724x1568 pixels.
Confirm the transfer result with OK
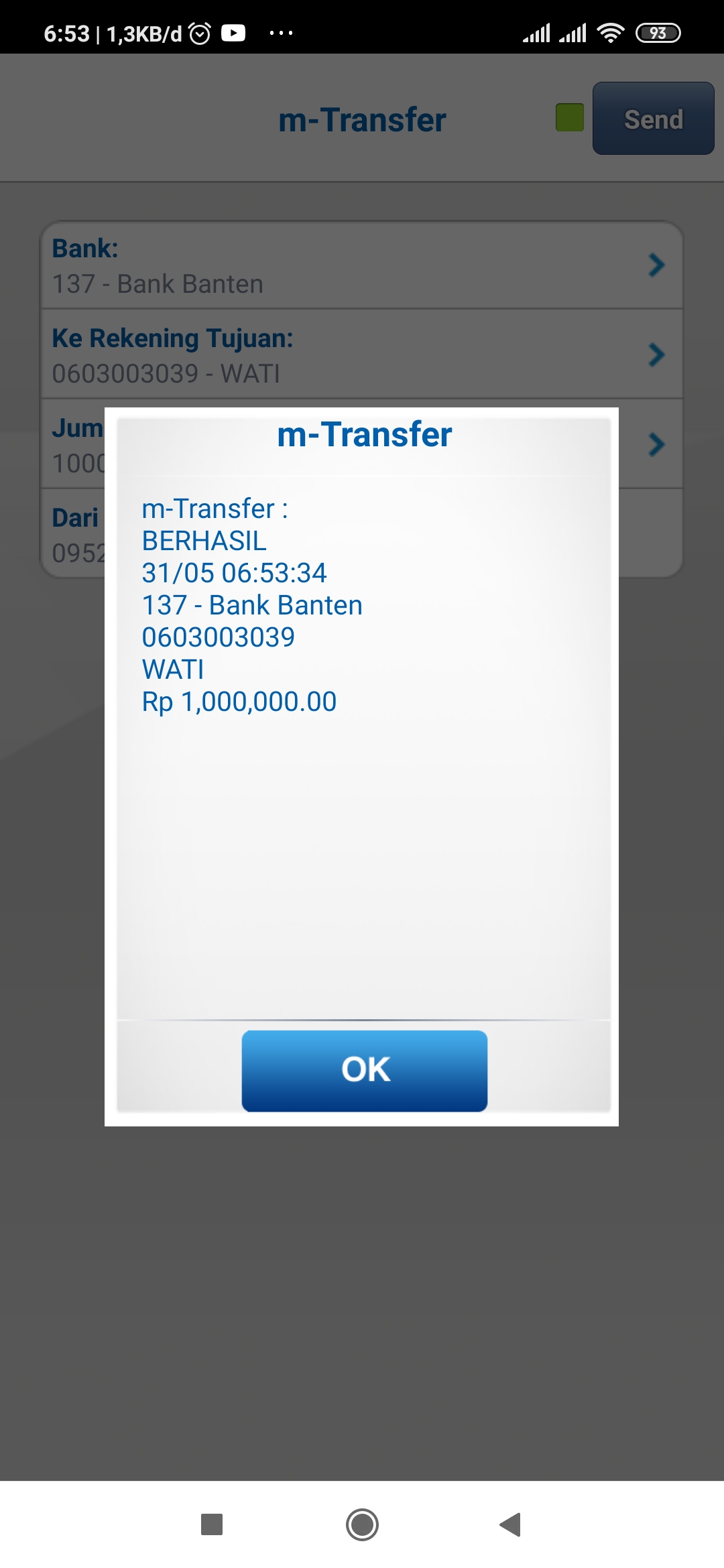click(x=364, y=1070)
